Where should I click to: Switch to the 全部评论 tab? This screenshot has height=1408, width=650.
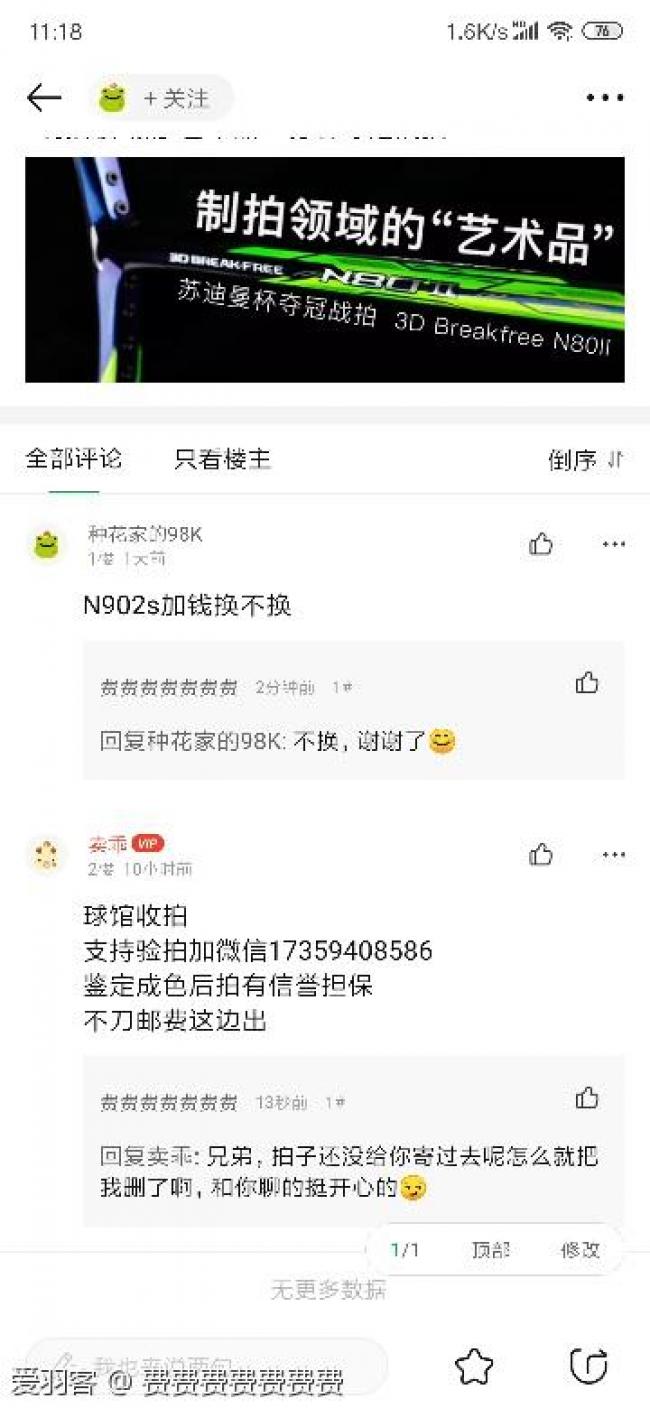[x=73, y=459]
